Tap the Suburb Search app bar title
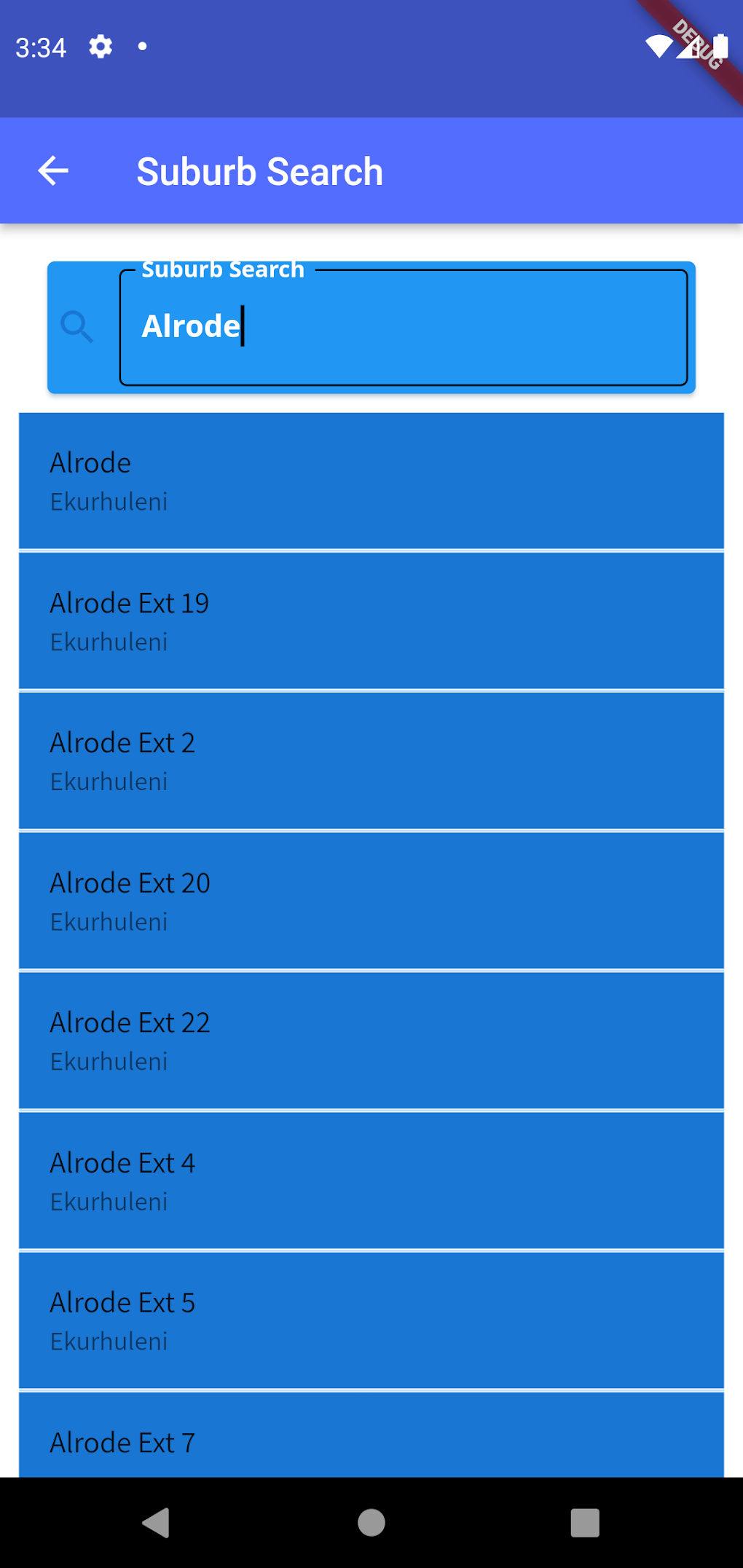 click(259, 171)
